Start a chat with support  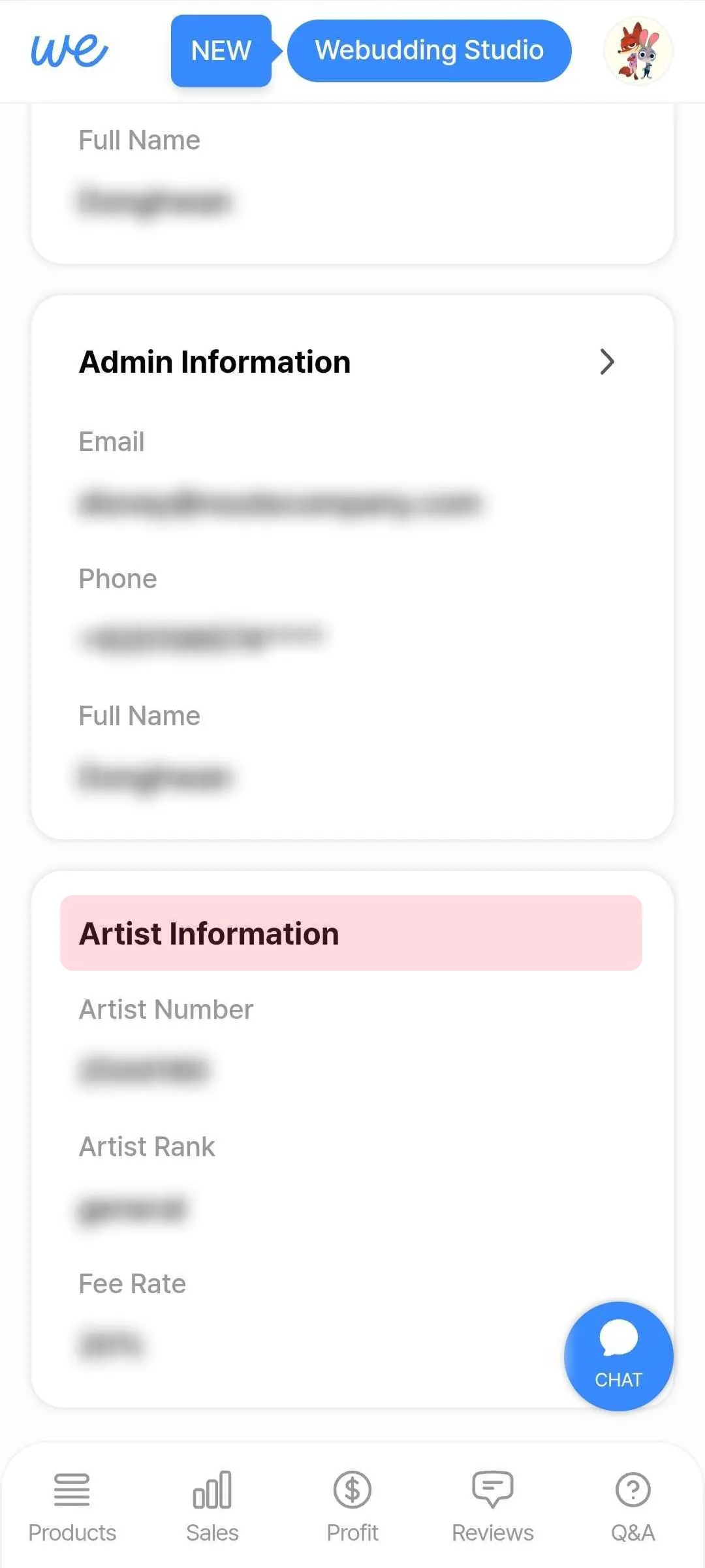(x=618, y=1355)
